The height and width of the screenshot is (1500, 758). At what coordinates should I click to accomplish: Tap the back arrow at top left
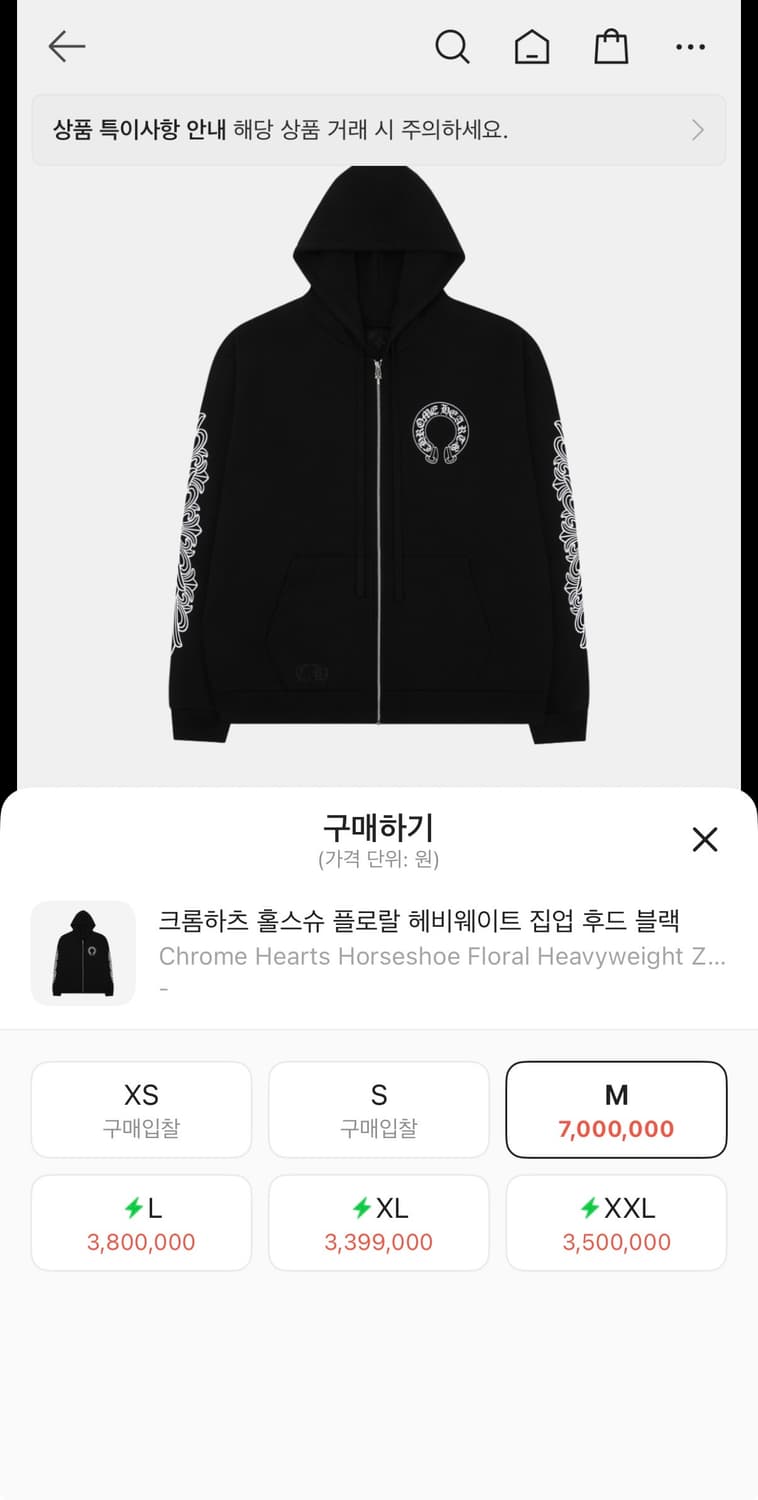pos(66,46)
